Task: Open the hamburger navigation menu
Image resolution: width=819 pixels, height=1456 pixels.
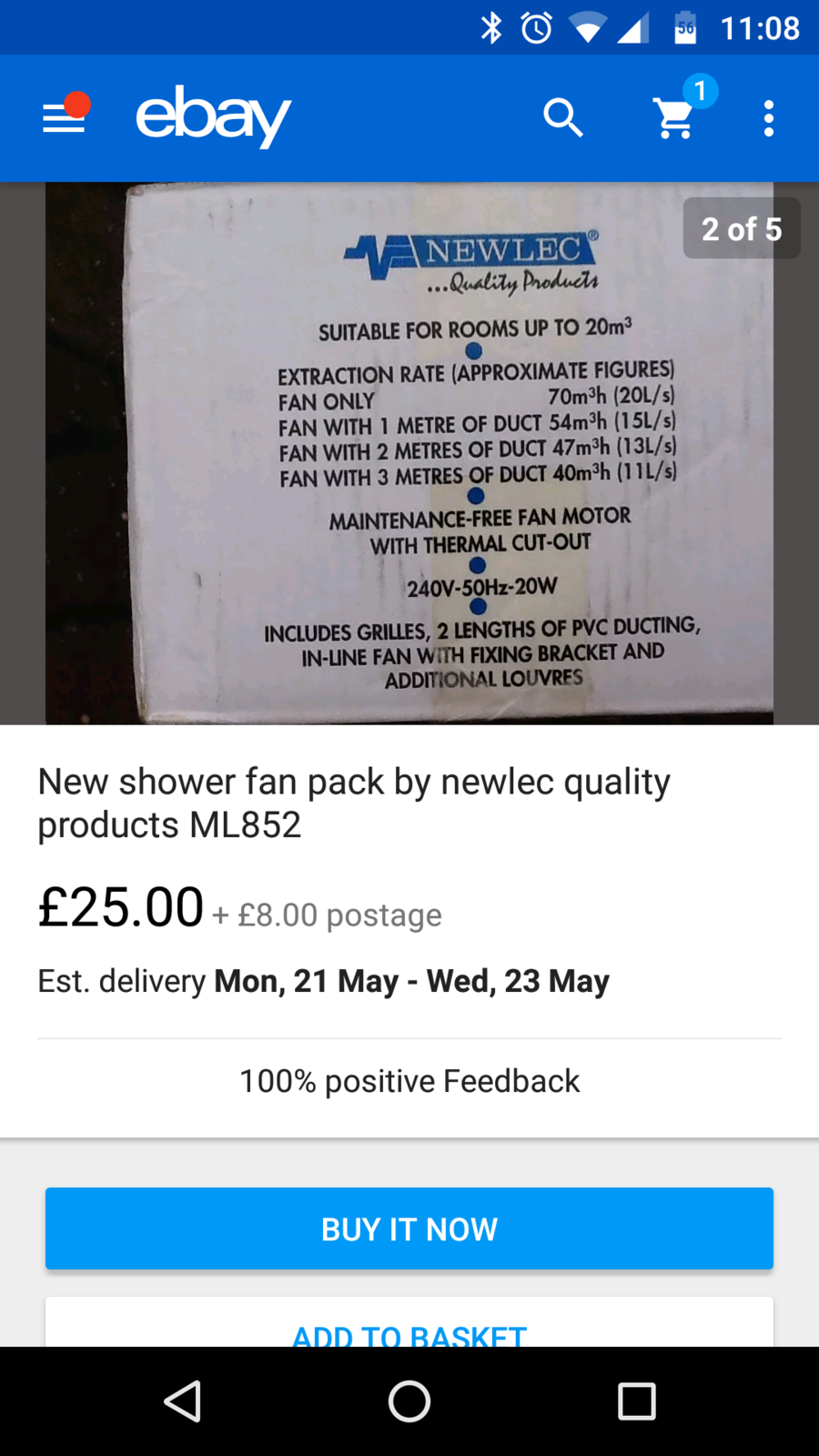Action: pyautogui.click(x=64, y=118)
